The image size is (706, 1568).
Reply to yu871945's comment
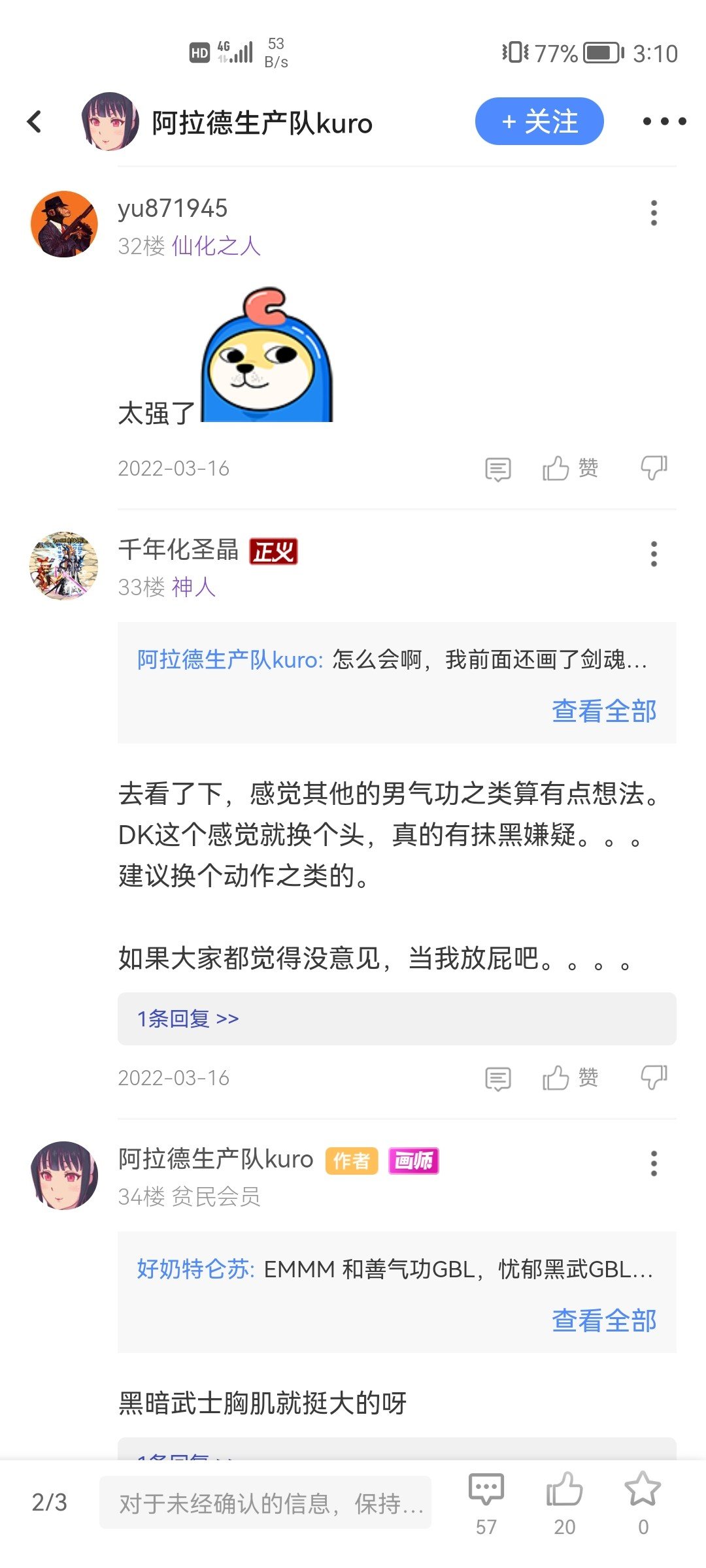coord(498,469)
